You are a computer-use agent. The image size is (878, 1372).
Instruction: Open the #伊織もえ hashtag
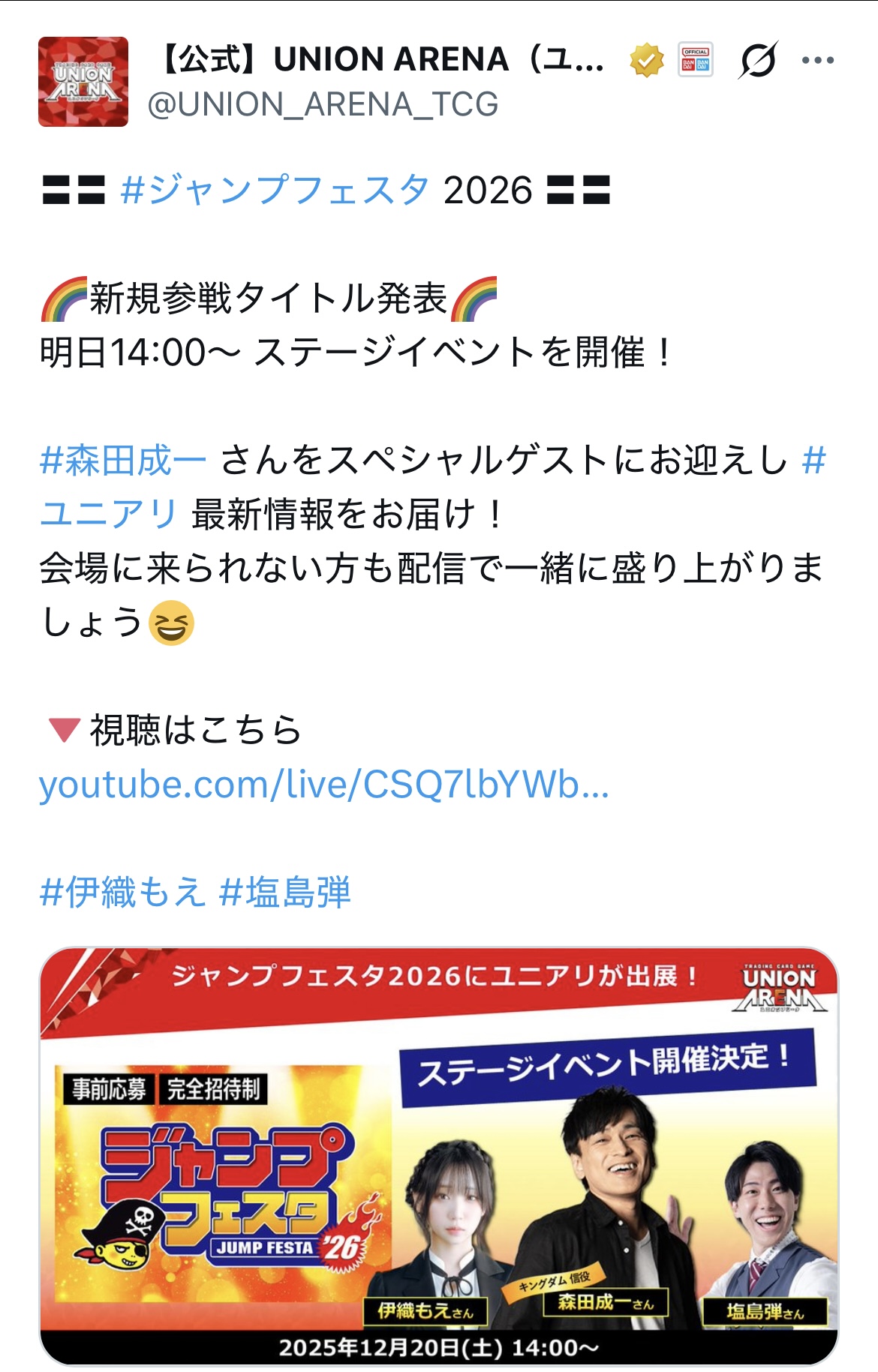pyautogui.click(x=122, y=892)
